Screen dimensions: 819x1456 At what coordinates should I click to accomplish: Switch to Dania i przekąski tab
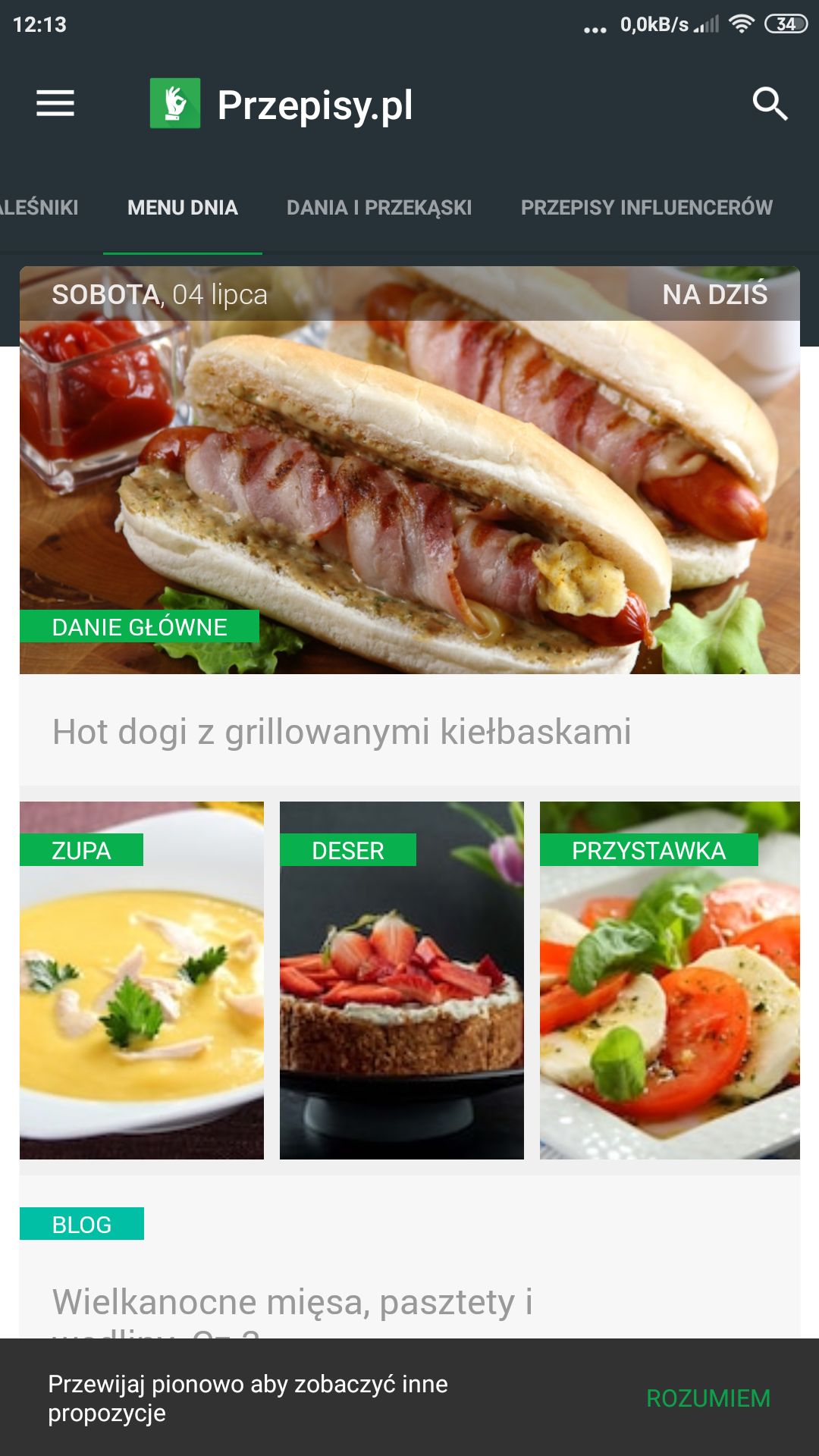coord(379,207)
